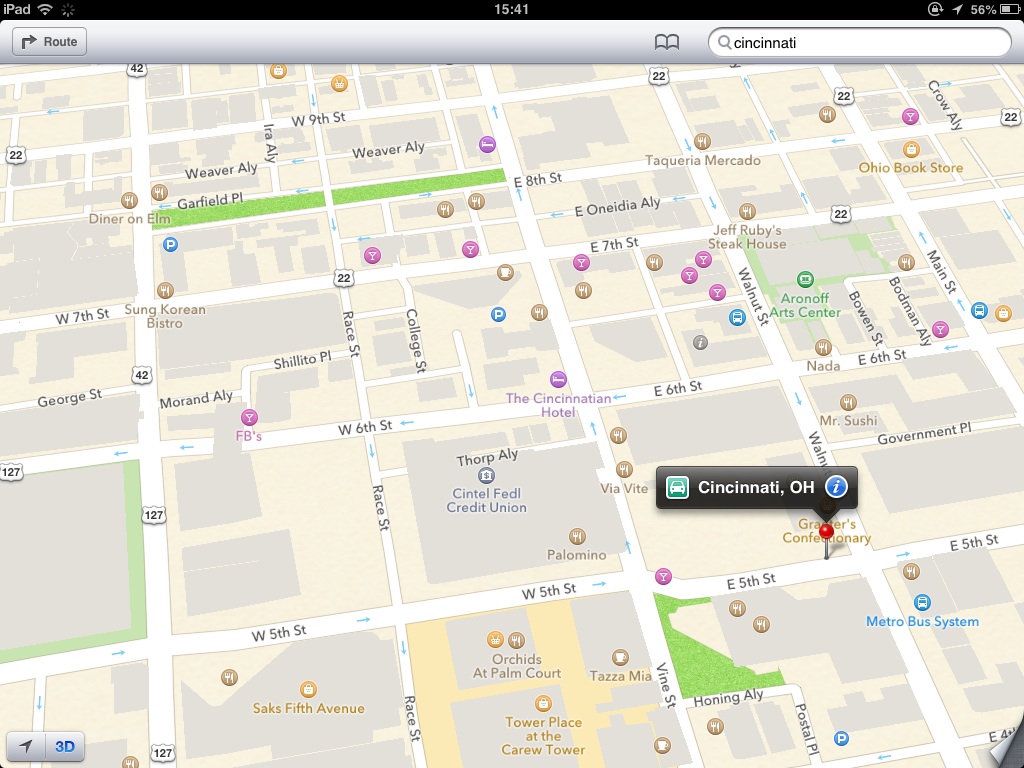Select the Tazza Mia cafe marker
The width and height of the screenshot is (1024, 768).
click(620, 657)
